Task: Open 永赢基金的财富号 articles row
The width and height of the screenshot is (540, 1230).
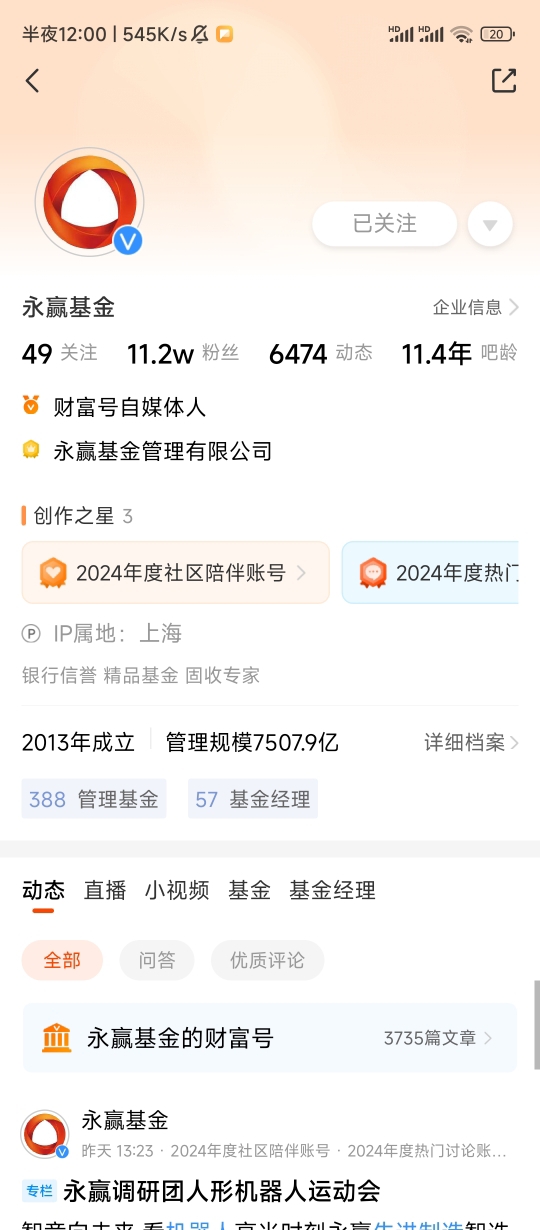Action: coord(270,1038)
